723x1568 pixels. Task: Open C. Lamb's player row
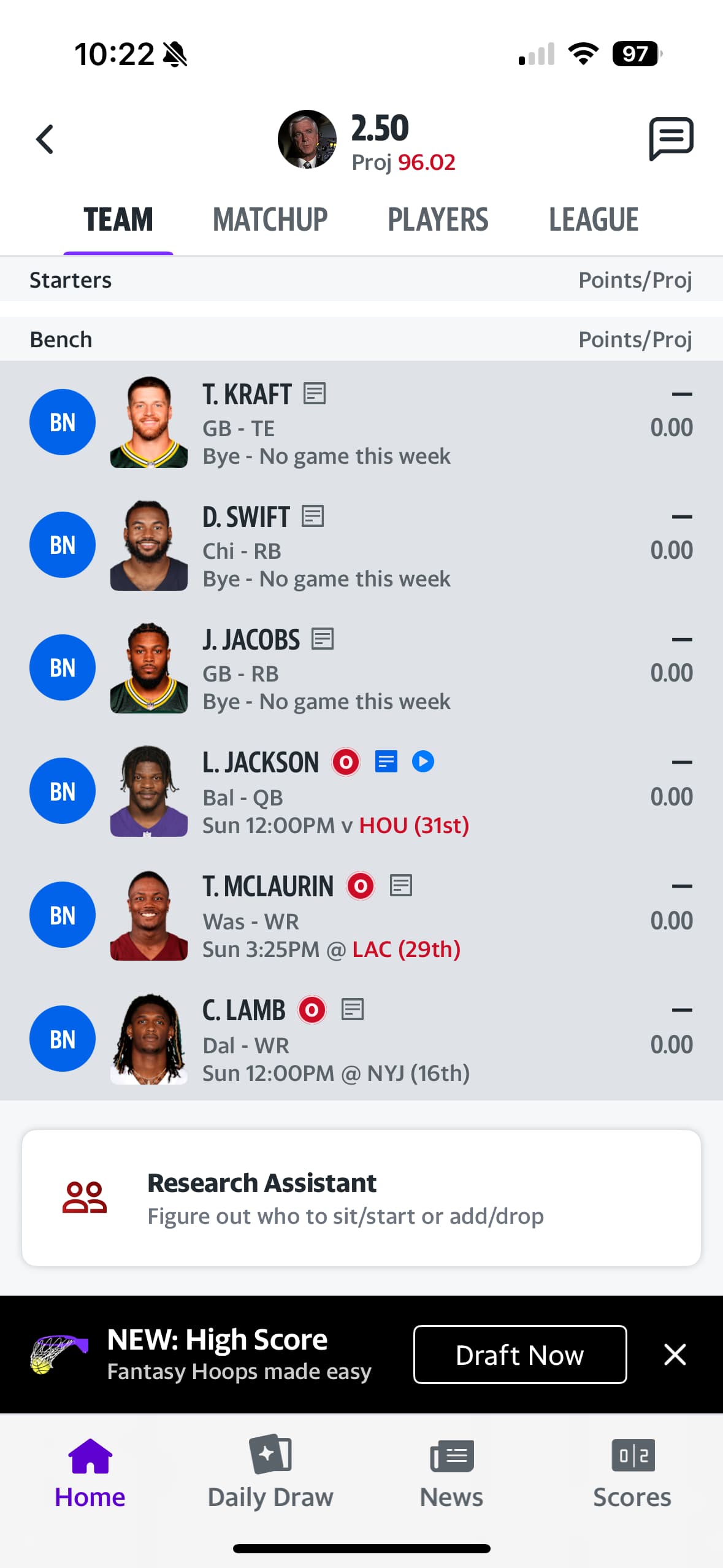[x=368, y=1039]
